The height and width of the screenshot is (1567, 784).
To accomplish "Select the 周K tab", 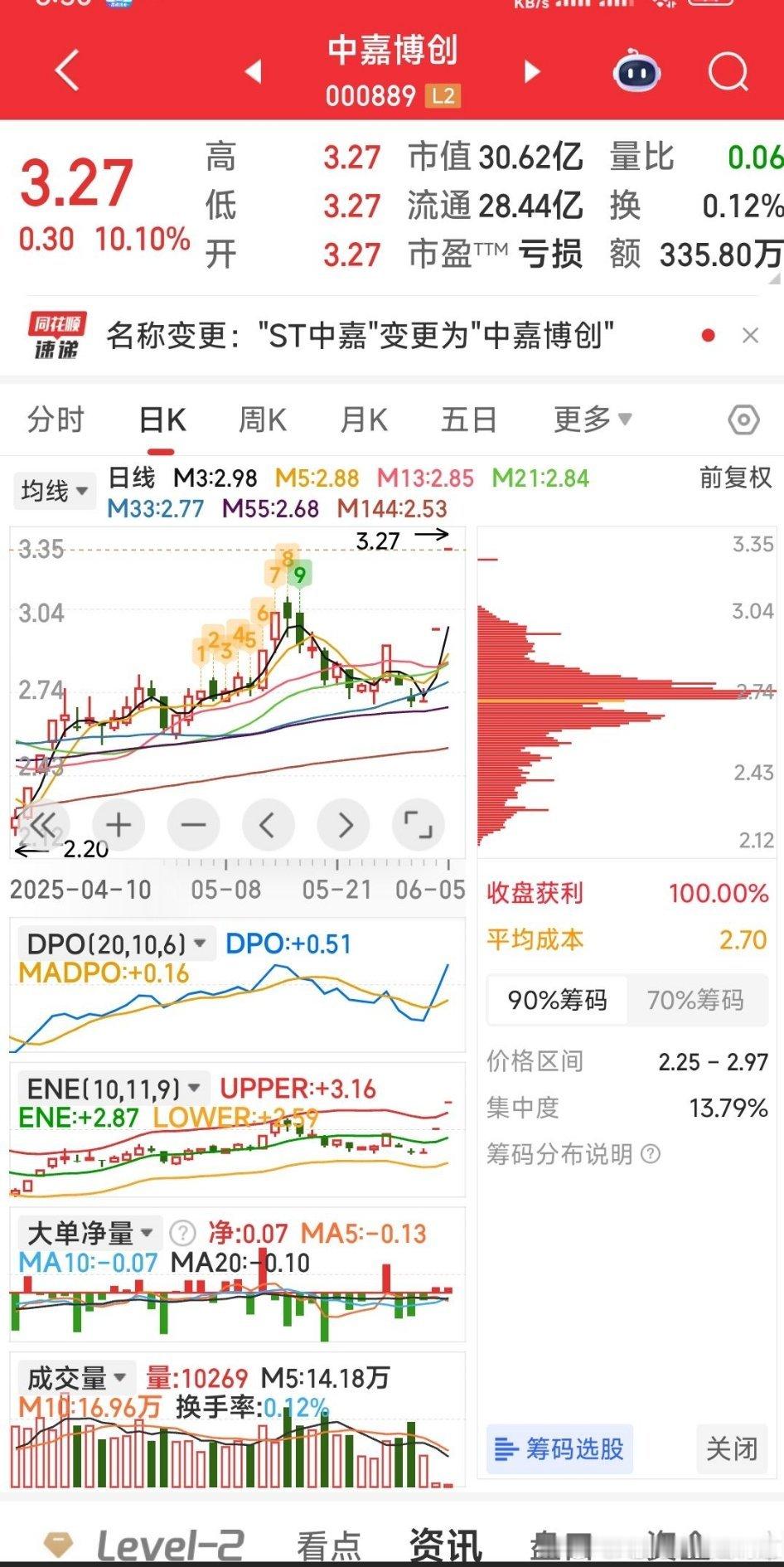I will pyautogui.click(x=263, y=420).
